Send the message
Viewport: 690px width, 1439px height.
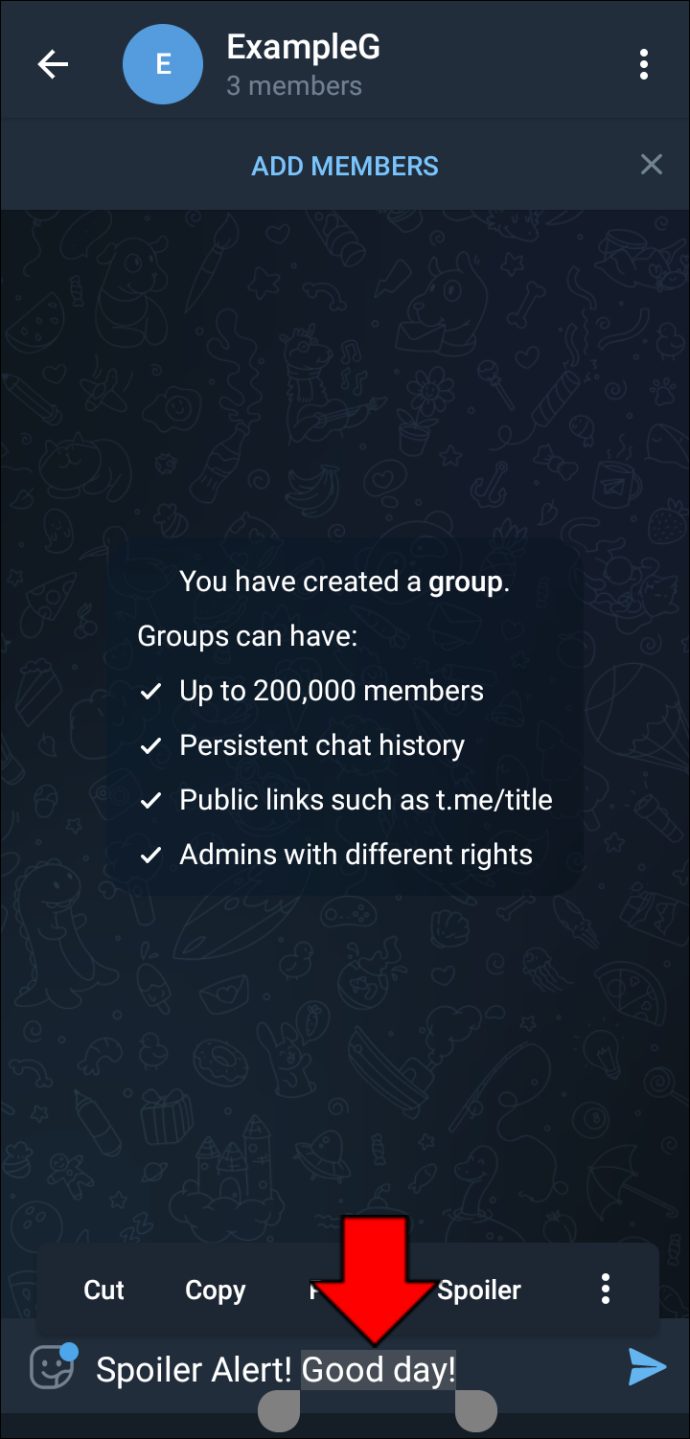click(647, 1367)
